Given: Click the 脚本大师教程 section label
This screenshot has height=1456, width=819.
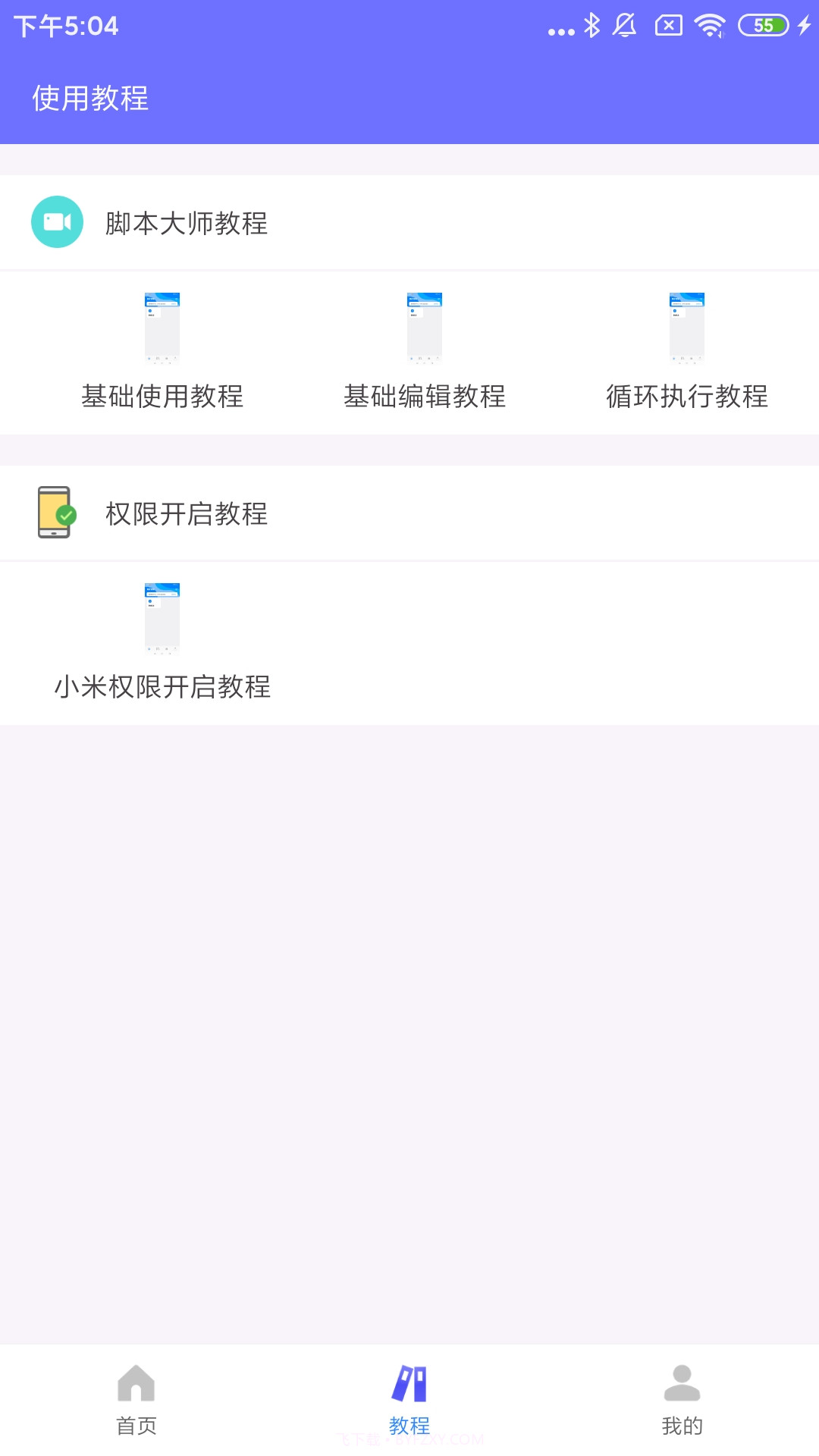Looking at the screenshot, I should [187, 224].
